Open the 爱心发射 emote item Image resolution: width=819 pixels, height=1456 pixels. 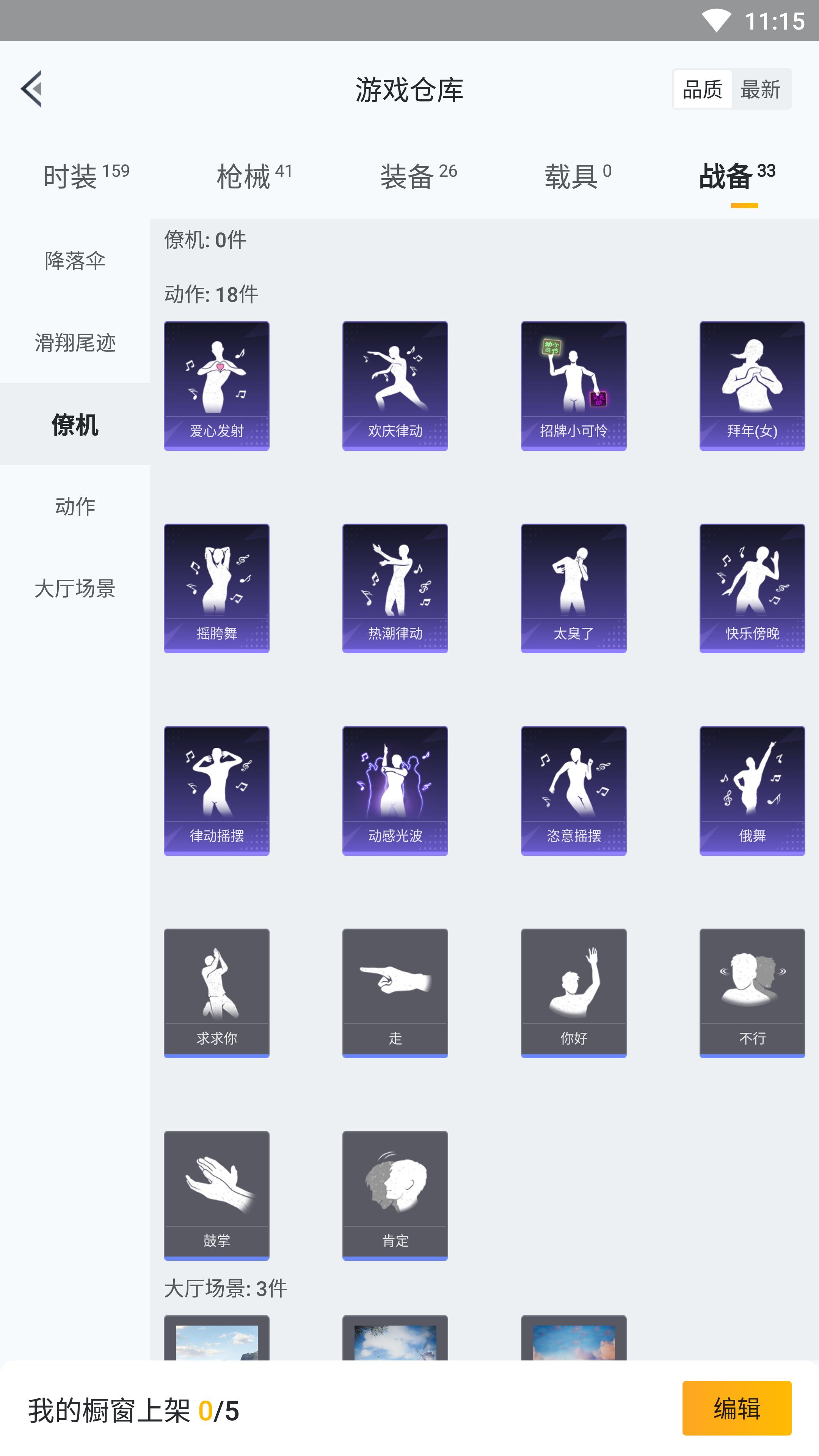pyautogui.click(x=217, y=386)
